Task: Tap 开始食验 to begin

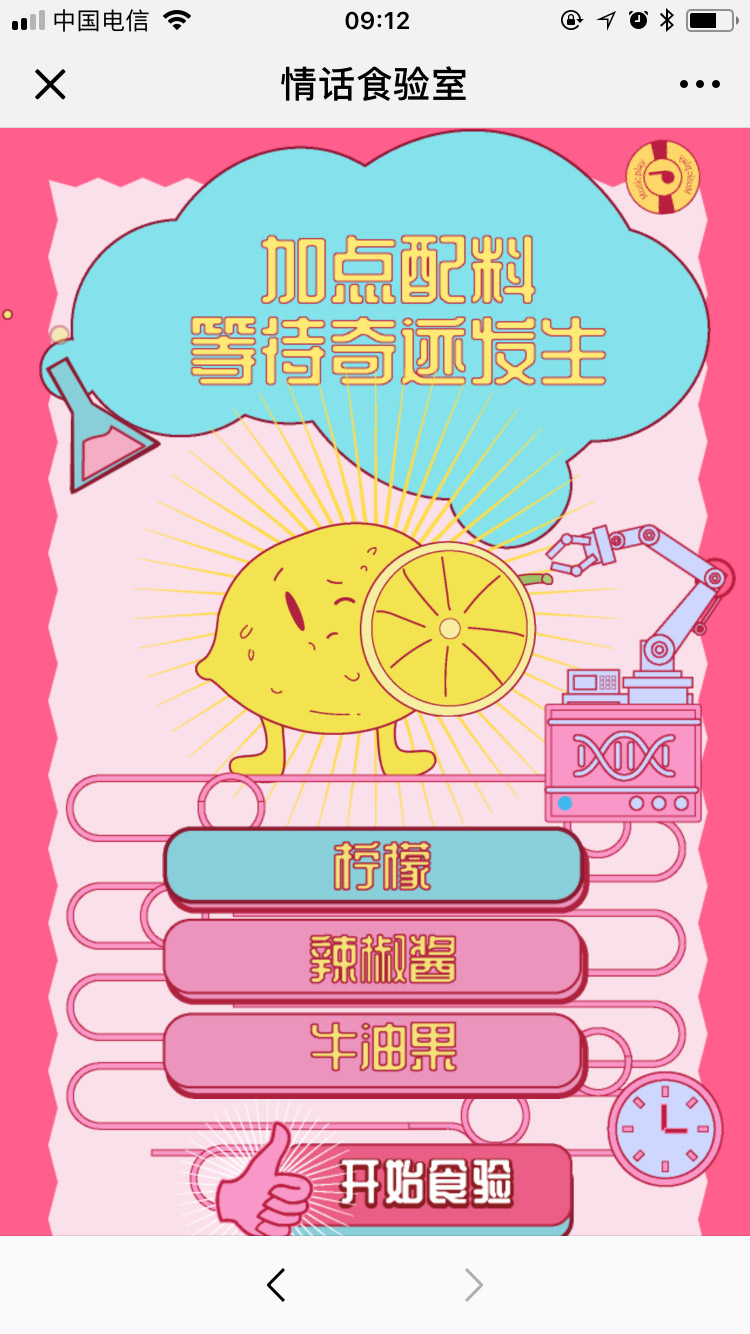Action: pyautogui.click(x=425, y=1185)
